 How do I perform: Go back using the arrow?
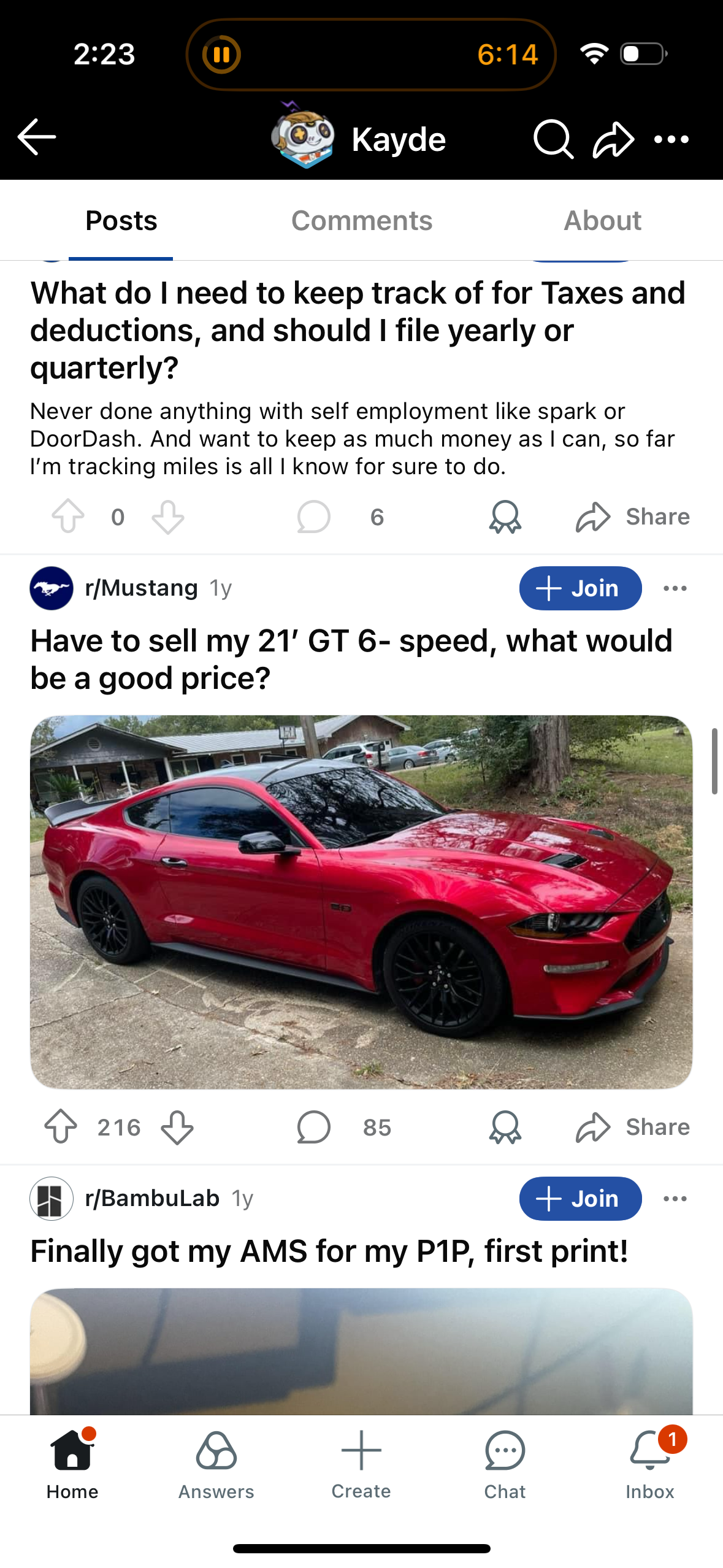37,137
